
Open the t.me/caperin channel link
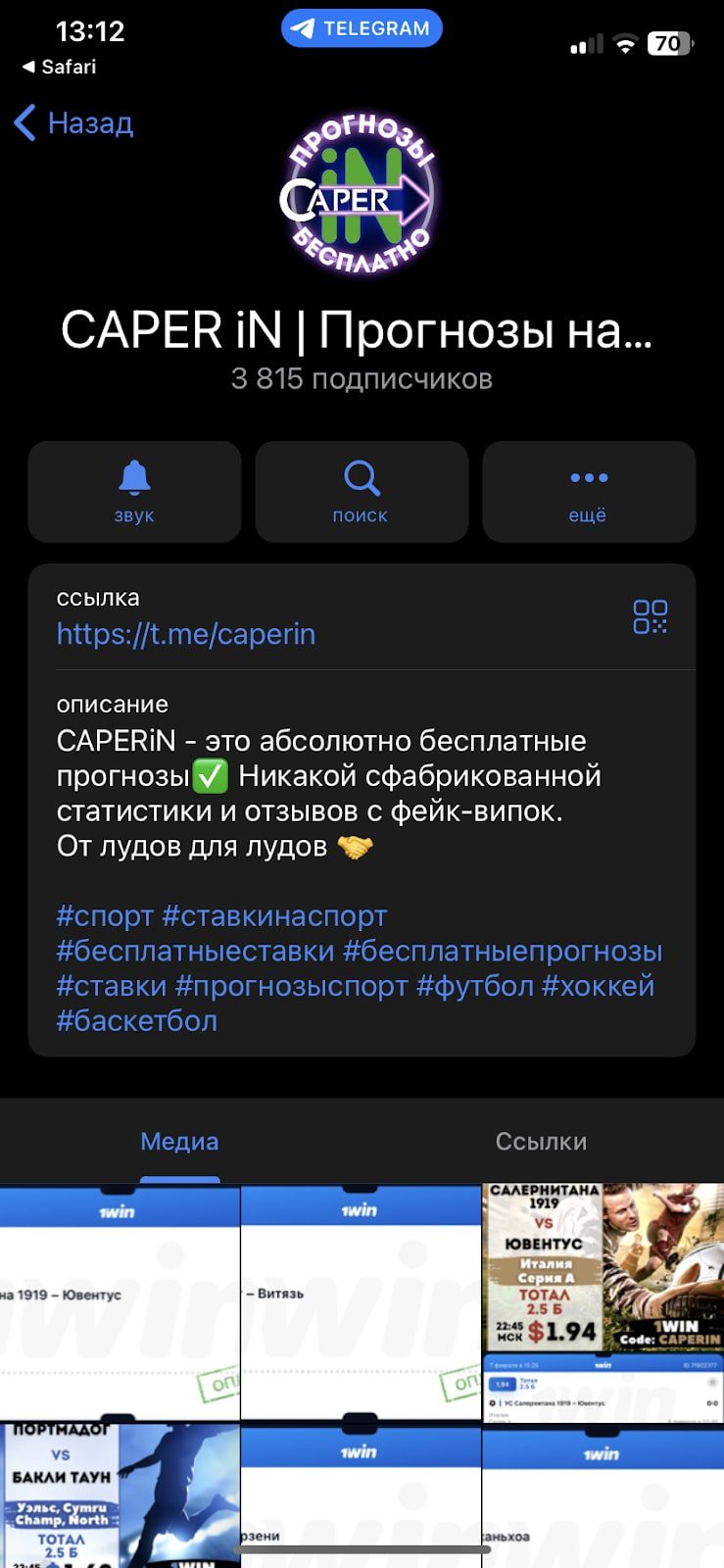click(186, 634)
